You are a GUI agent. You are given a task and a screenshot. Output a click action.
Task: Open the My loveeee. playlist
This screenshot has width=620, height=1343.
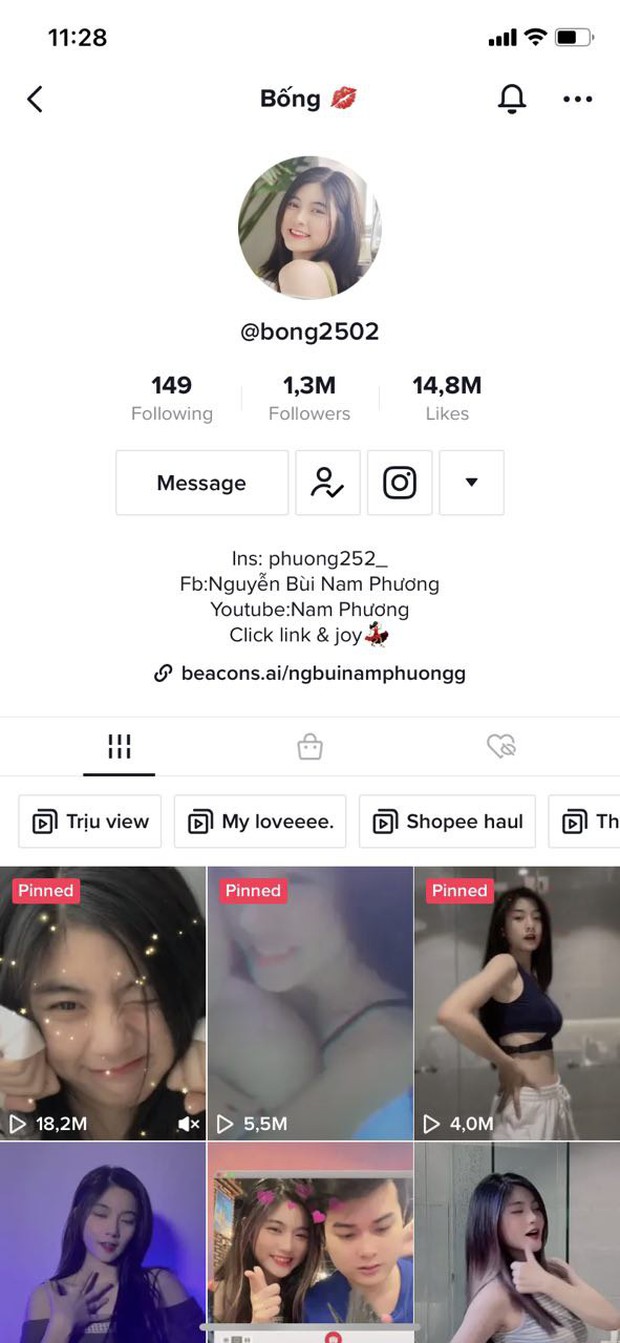tap(260, 822)
